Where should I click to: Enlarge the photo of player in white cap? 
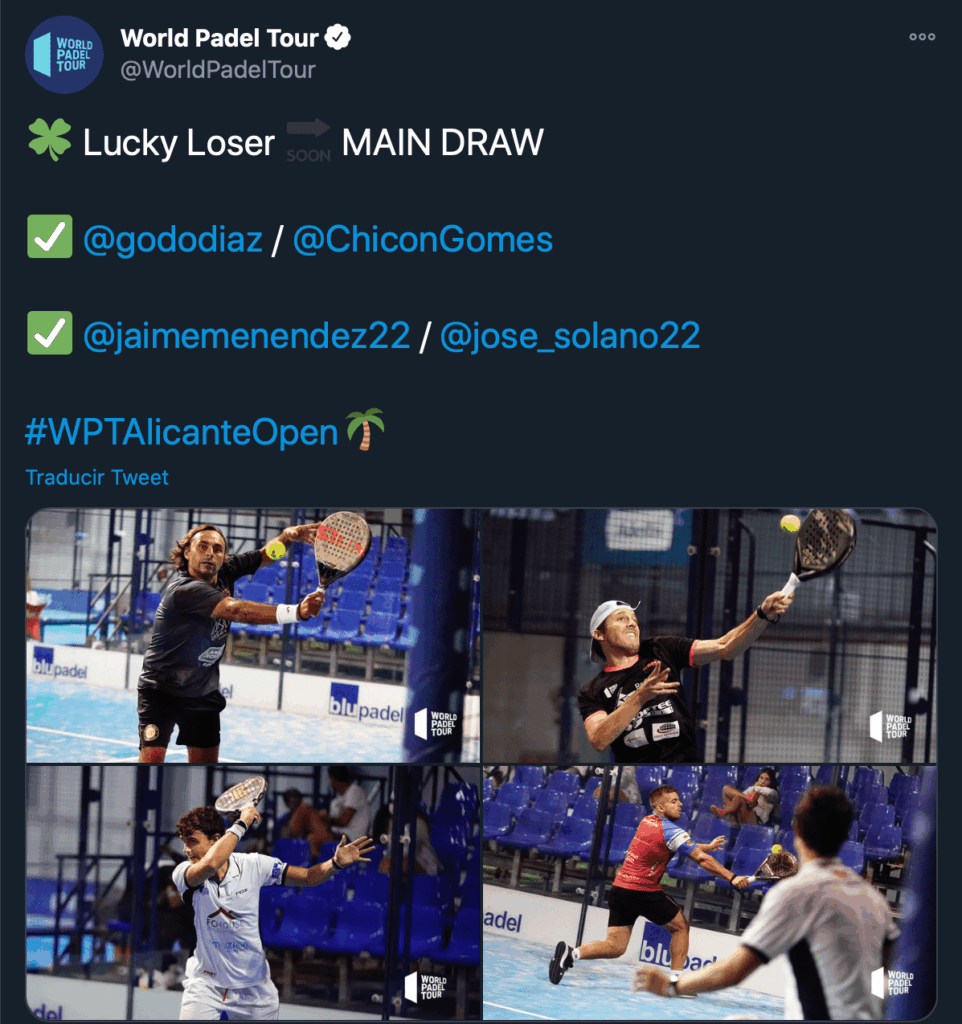tap(709, 636)
